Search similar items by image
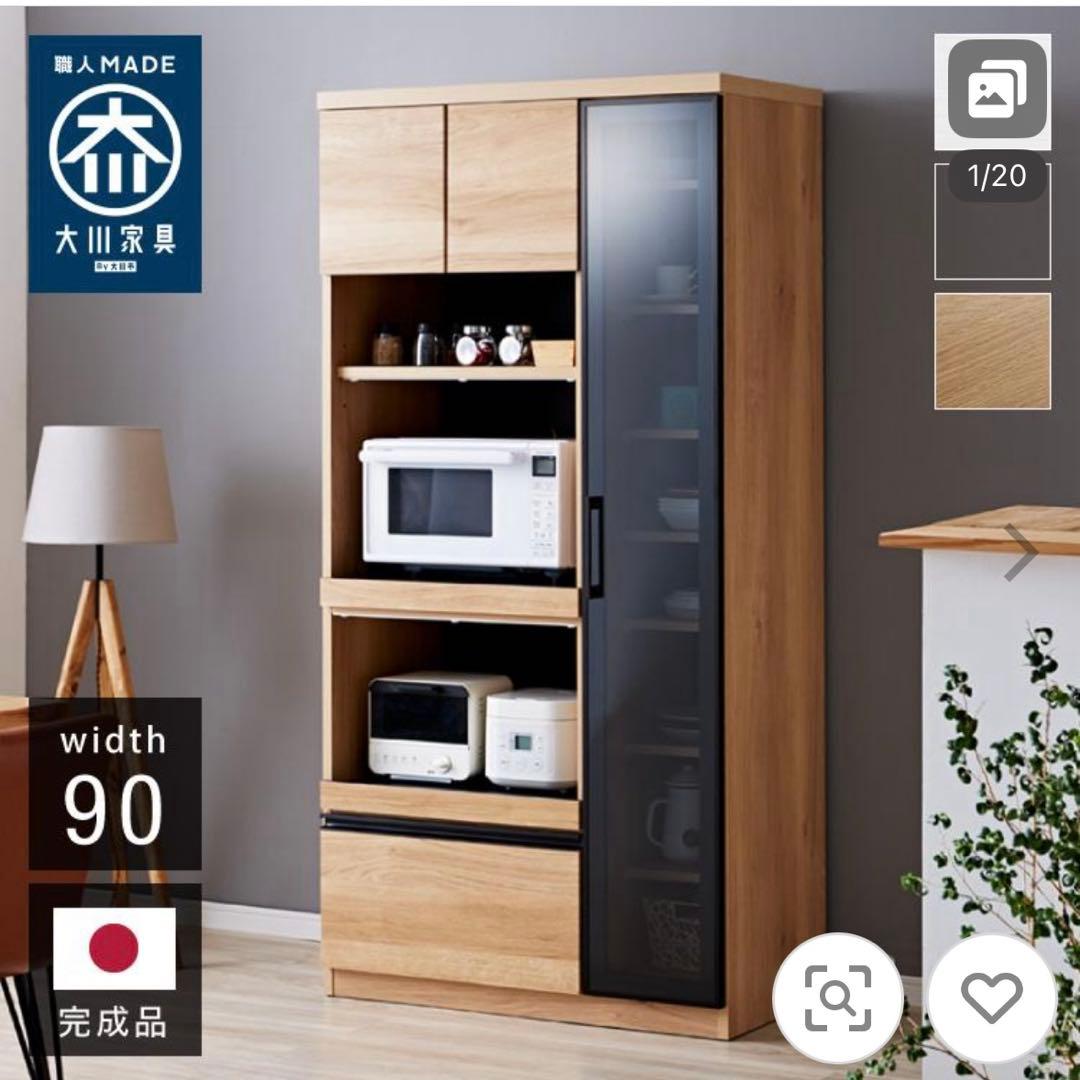 pyautogui.click(x=838, y=997)
